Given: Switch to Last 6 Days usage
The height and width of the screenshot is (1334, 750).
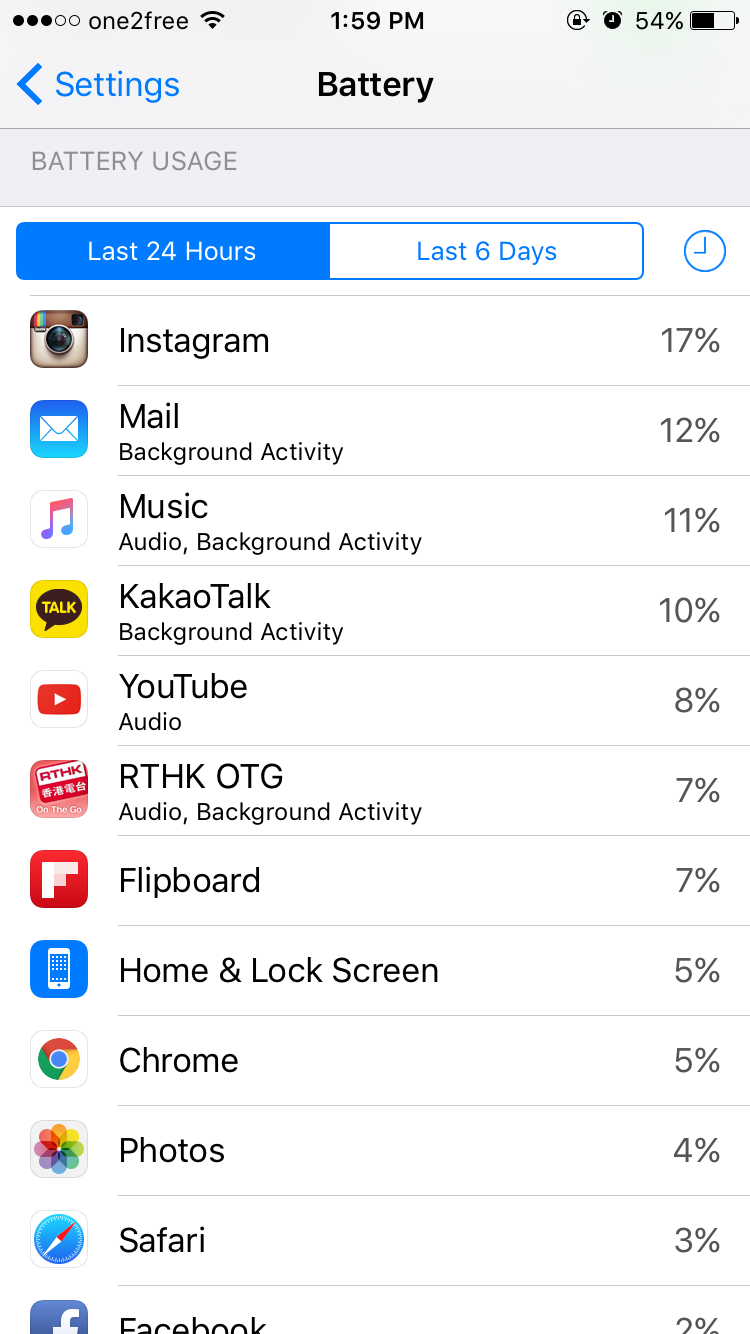Looking at the screenshot, I should coord(486,251).
